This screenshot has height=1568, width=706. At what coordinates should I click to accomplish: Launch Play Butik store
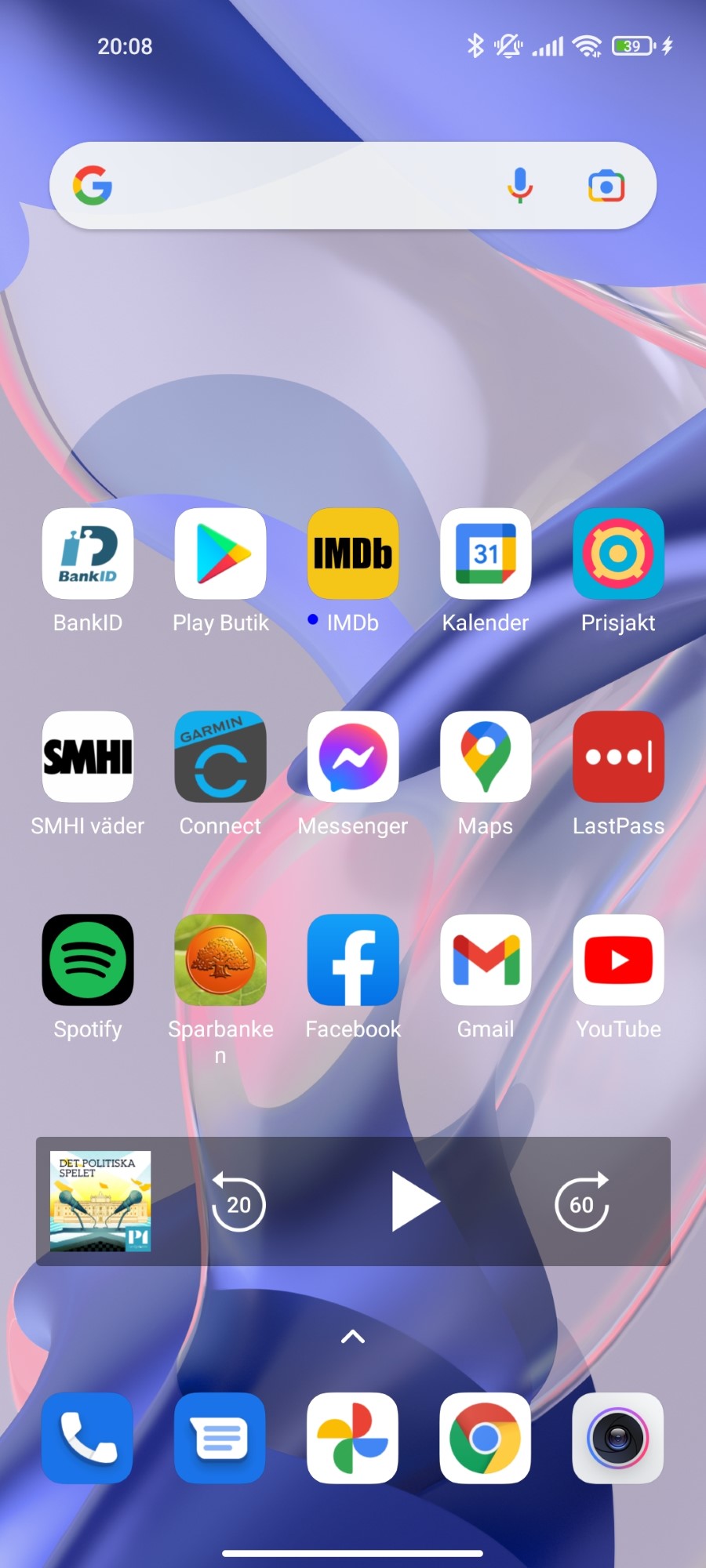220,554
